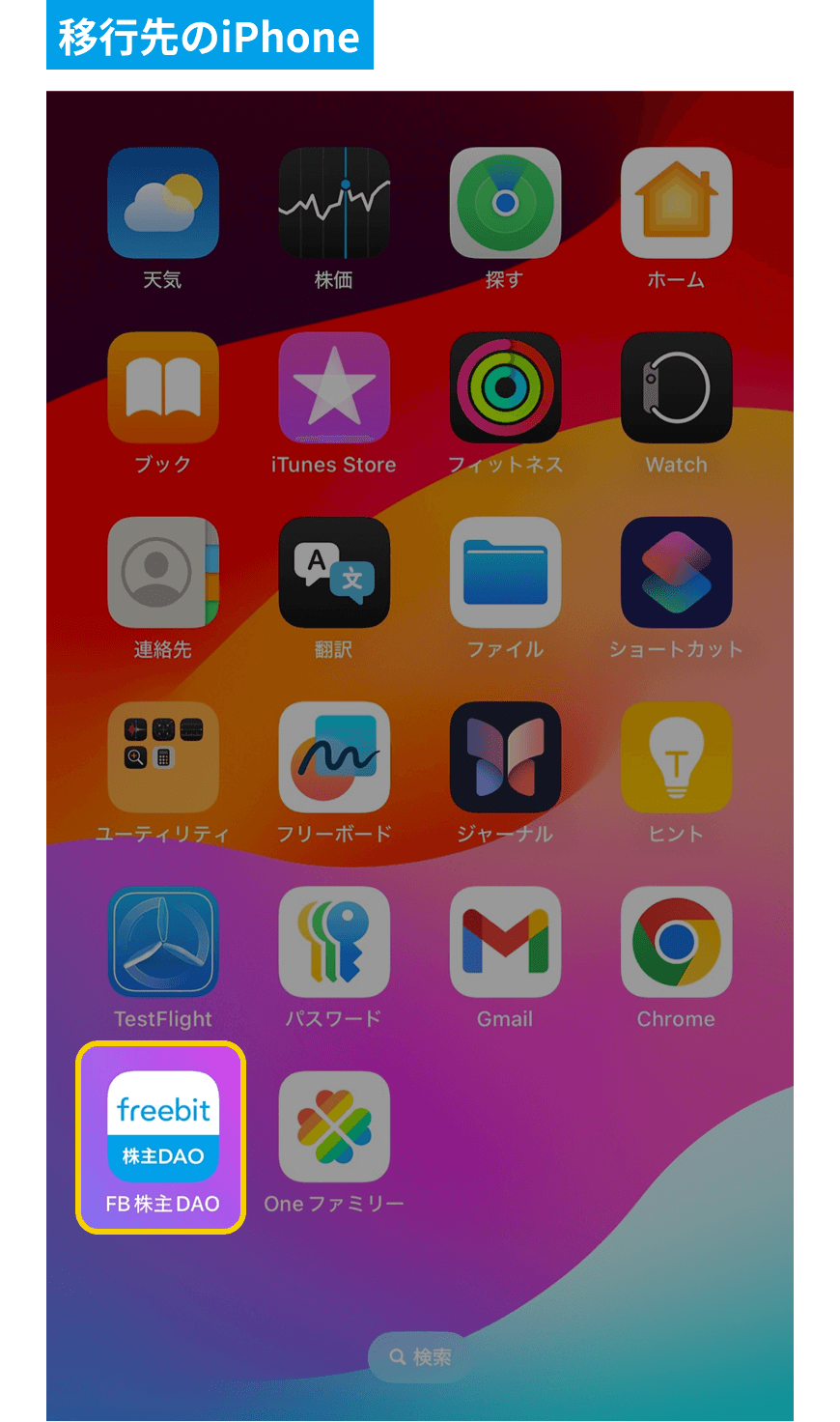Open the Watch app
Screen dimensions: 840x1422
(676, 387)
